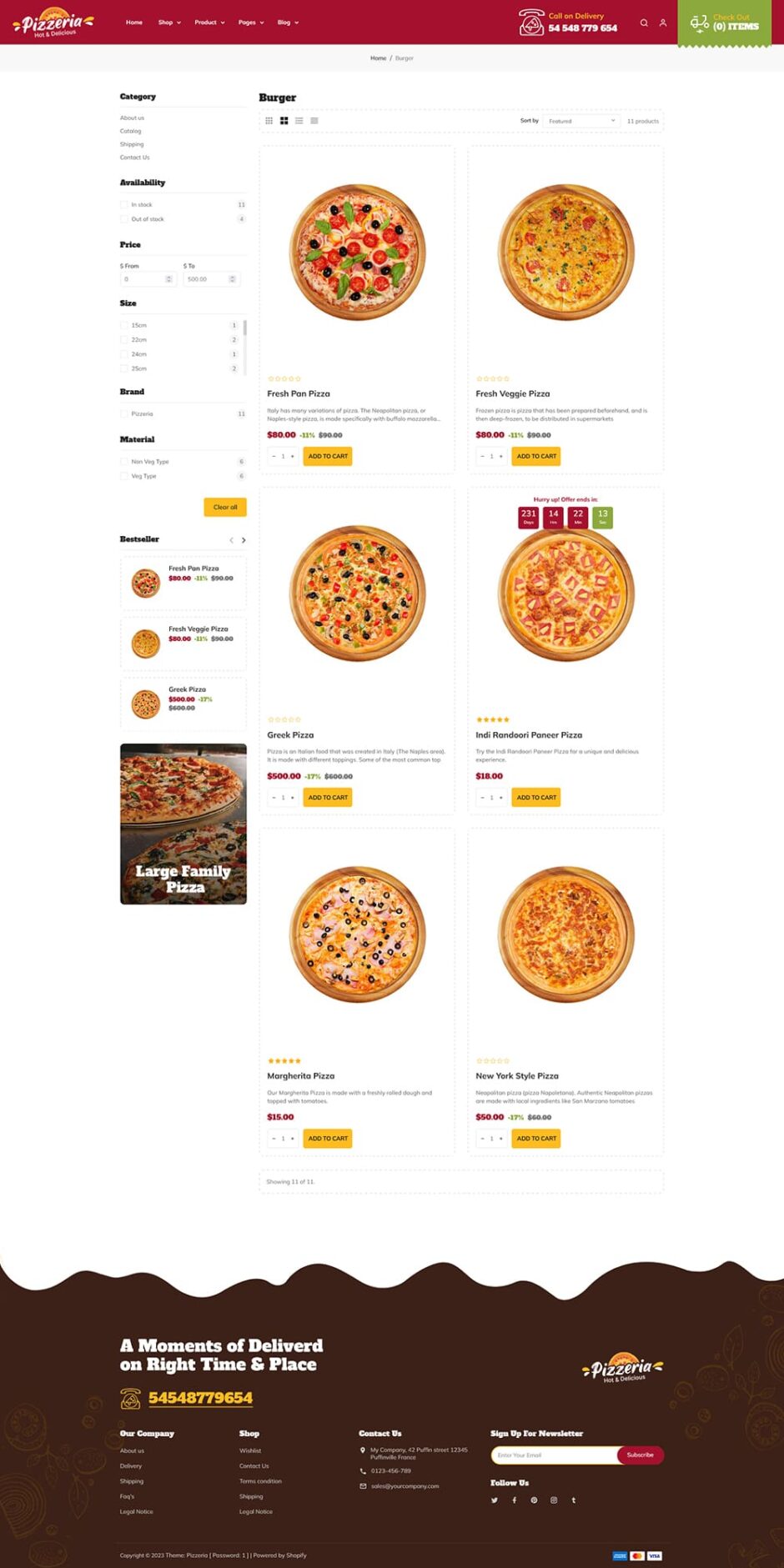Go to the Home breadcrumb link
This screenshot has width=784, height=1568.
point(378,58)
